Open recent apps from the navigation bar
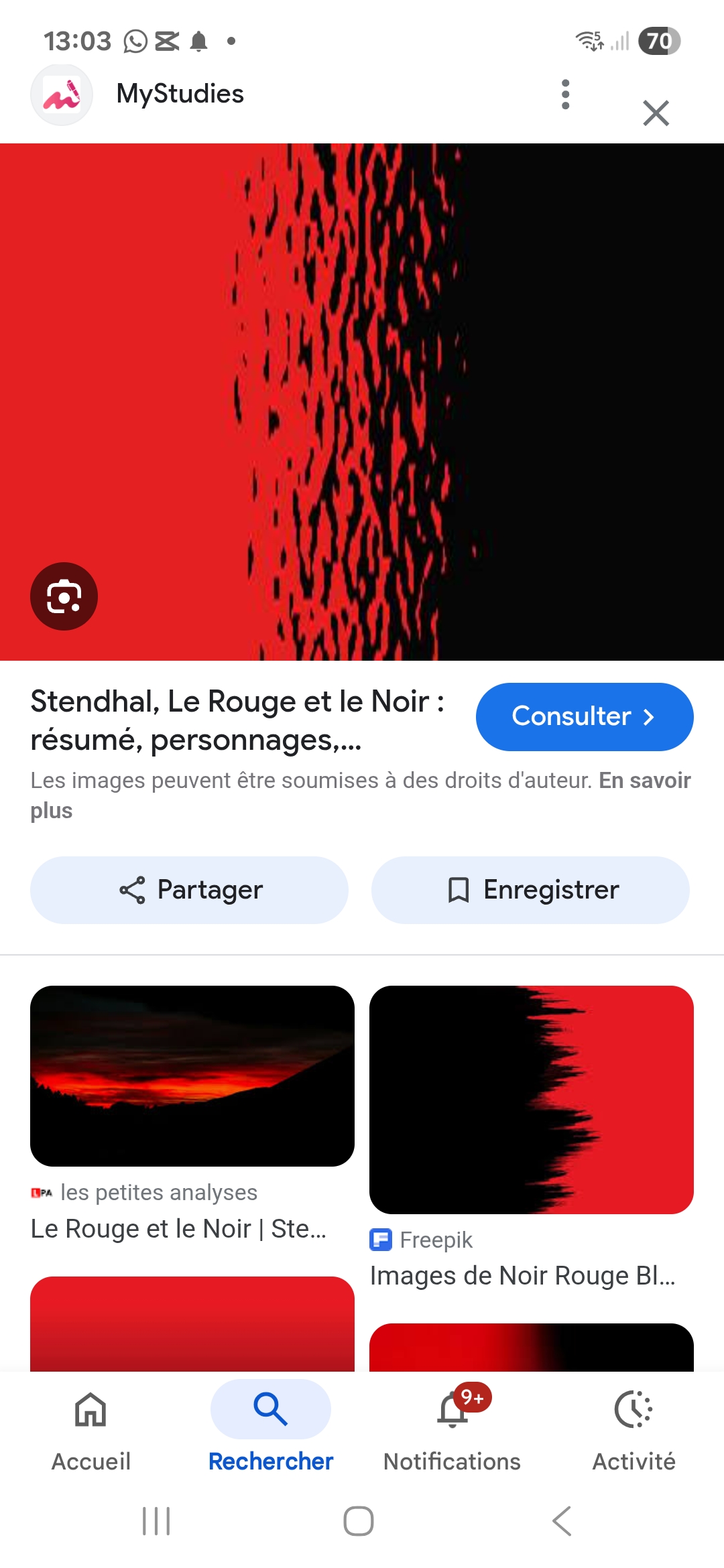The image size is (724, 1568). point(156,1521)
